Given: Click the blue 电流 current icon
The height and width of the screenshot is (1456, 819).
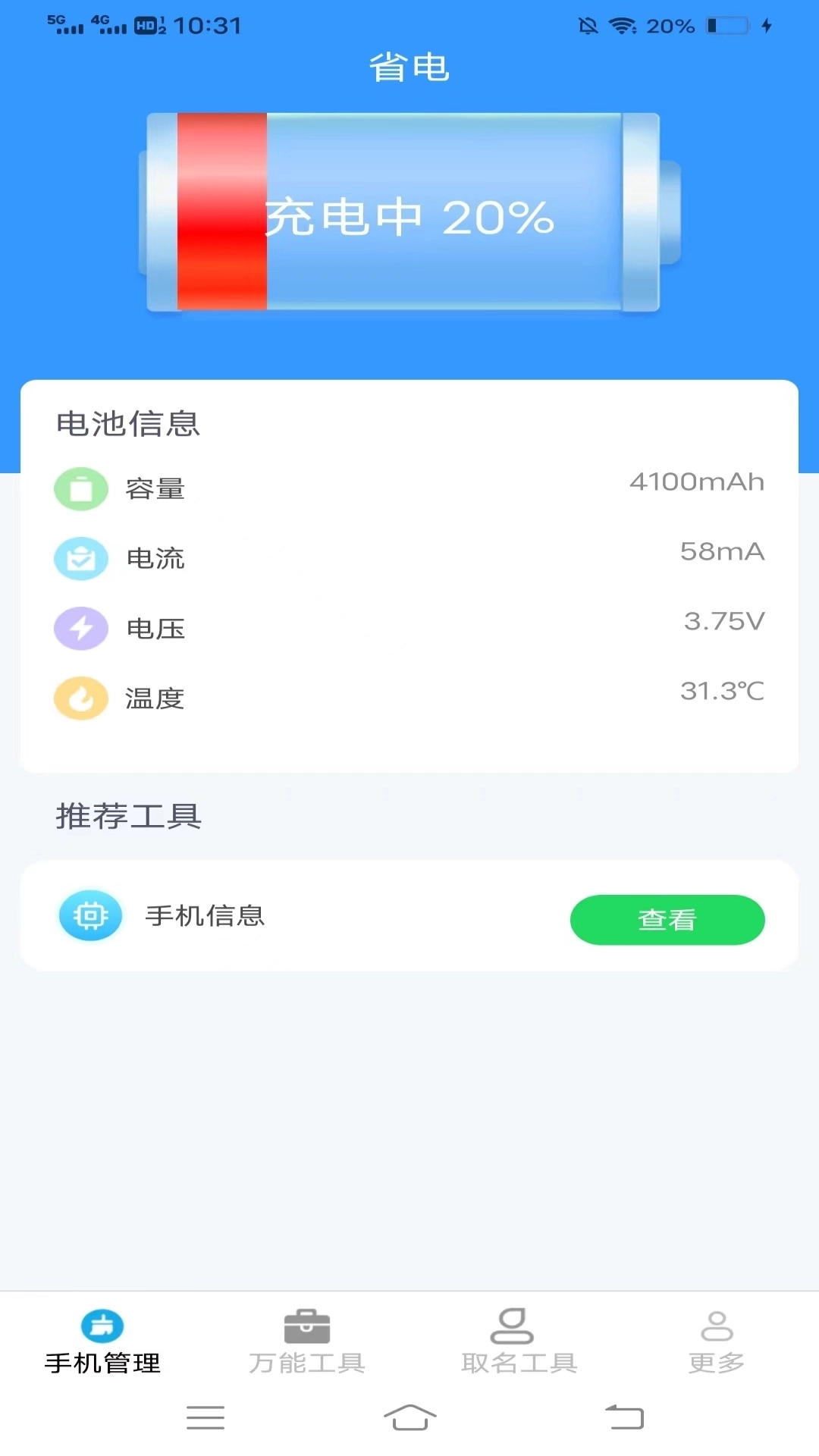Looking at the screenshot, I should click(81, 559).
